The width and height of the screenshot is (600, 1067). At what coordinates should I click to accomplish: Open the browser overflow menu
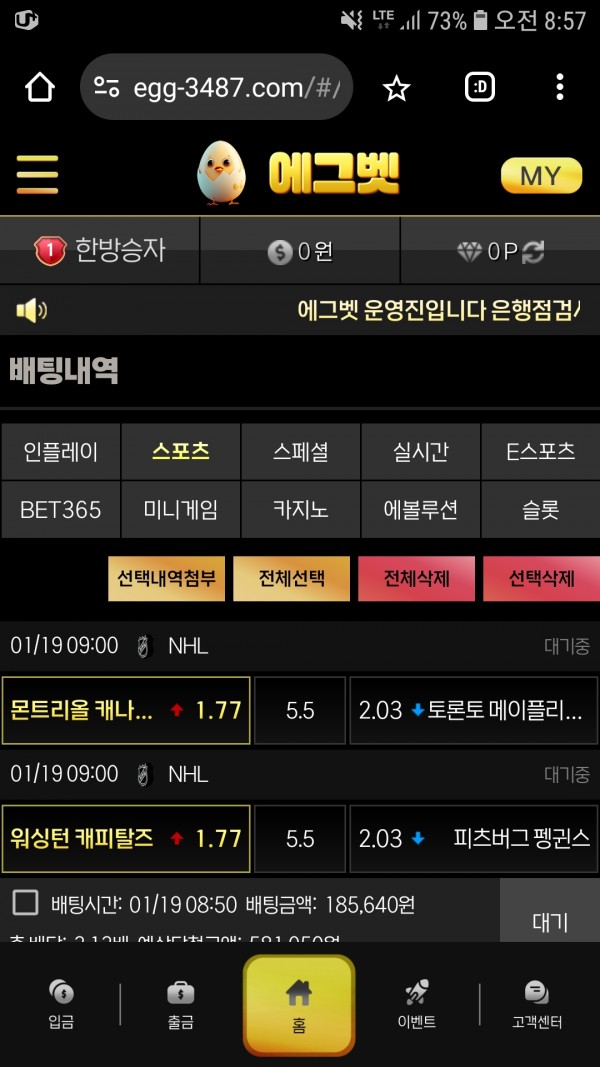click(559, 88)
